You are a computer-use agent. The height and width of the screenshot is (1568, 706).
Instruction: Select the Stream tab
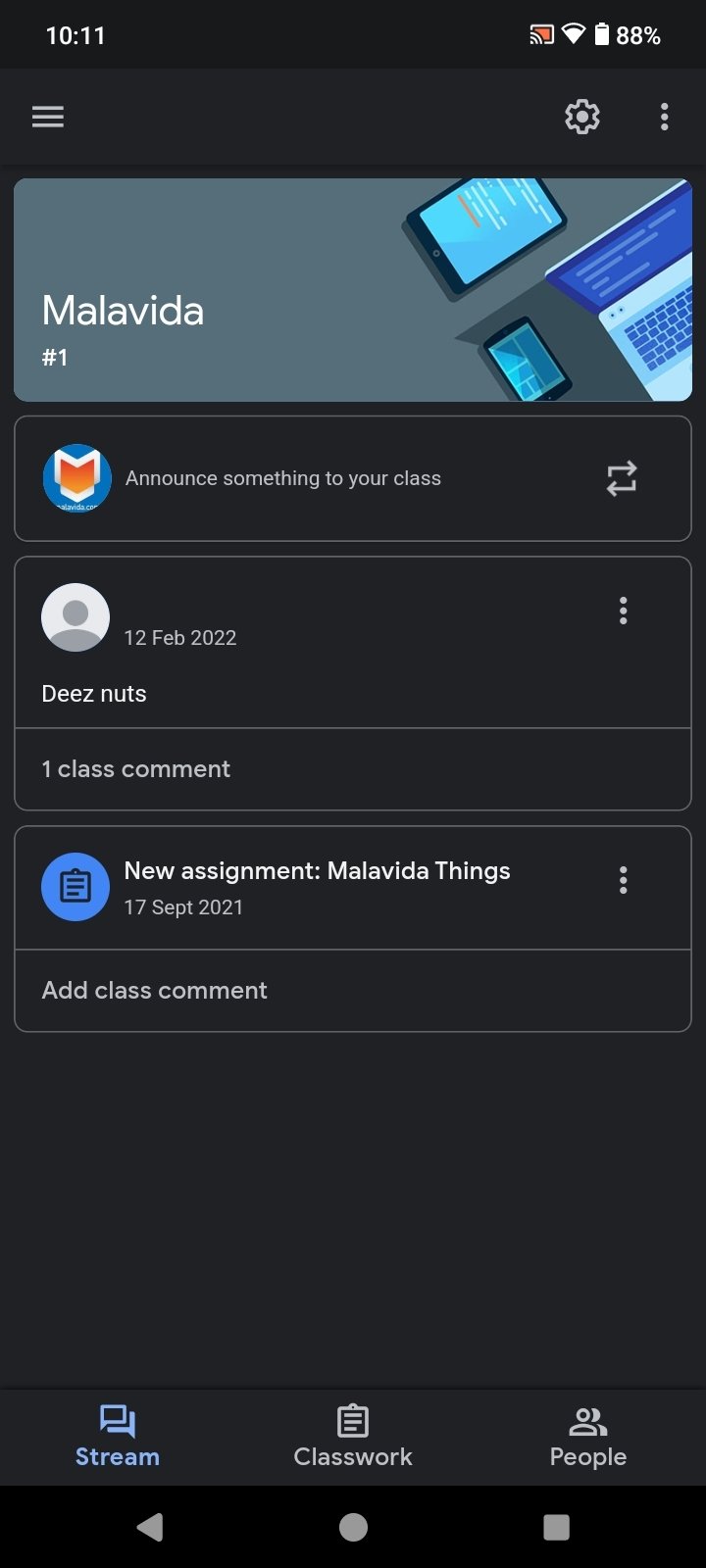[118, 1436]
